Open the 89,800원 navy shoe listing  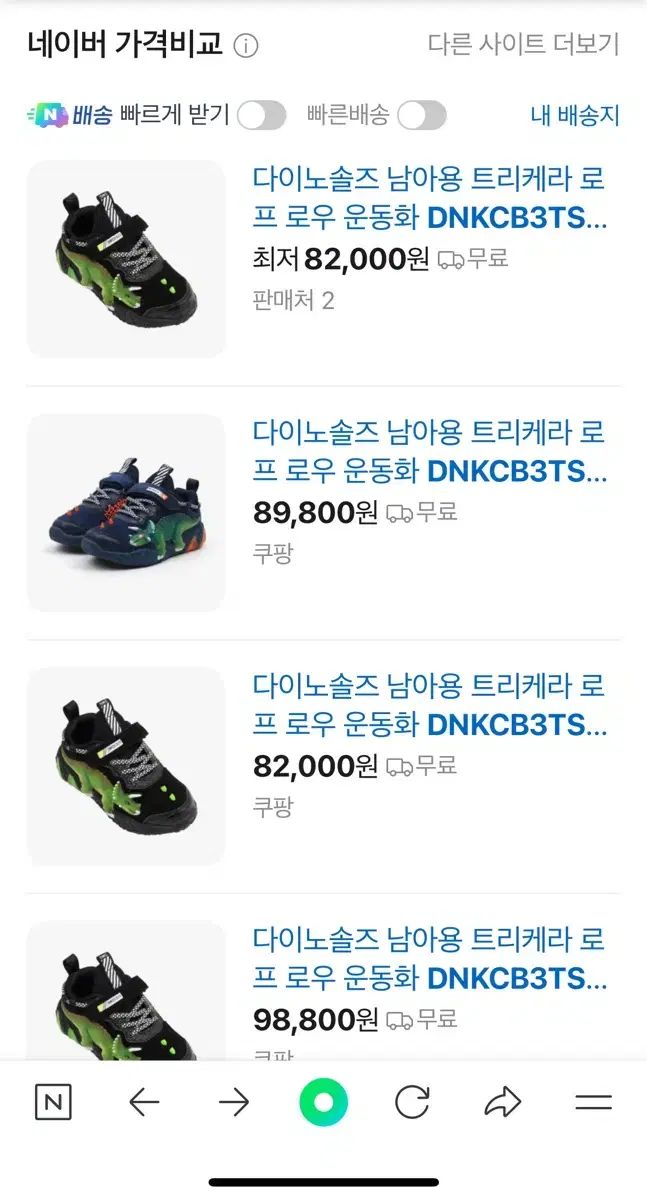coord(429,452)
